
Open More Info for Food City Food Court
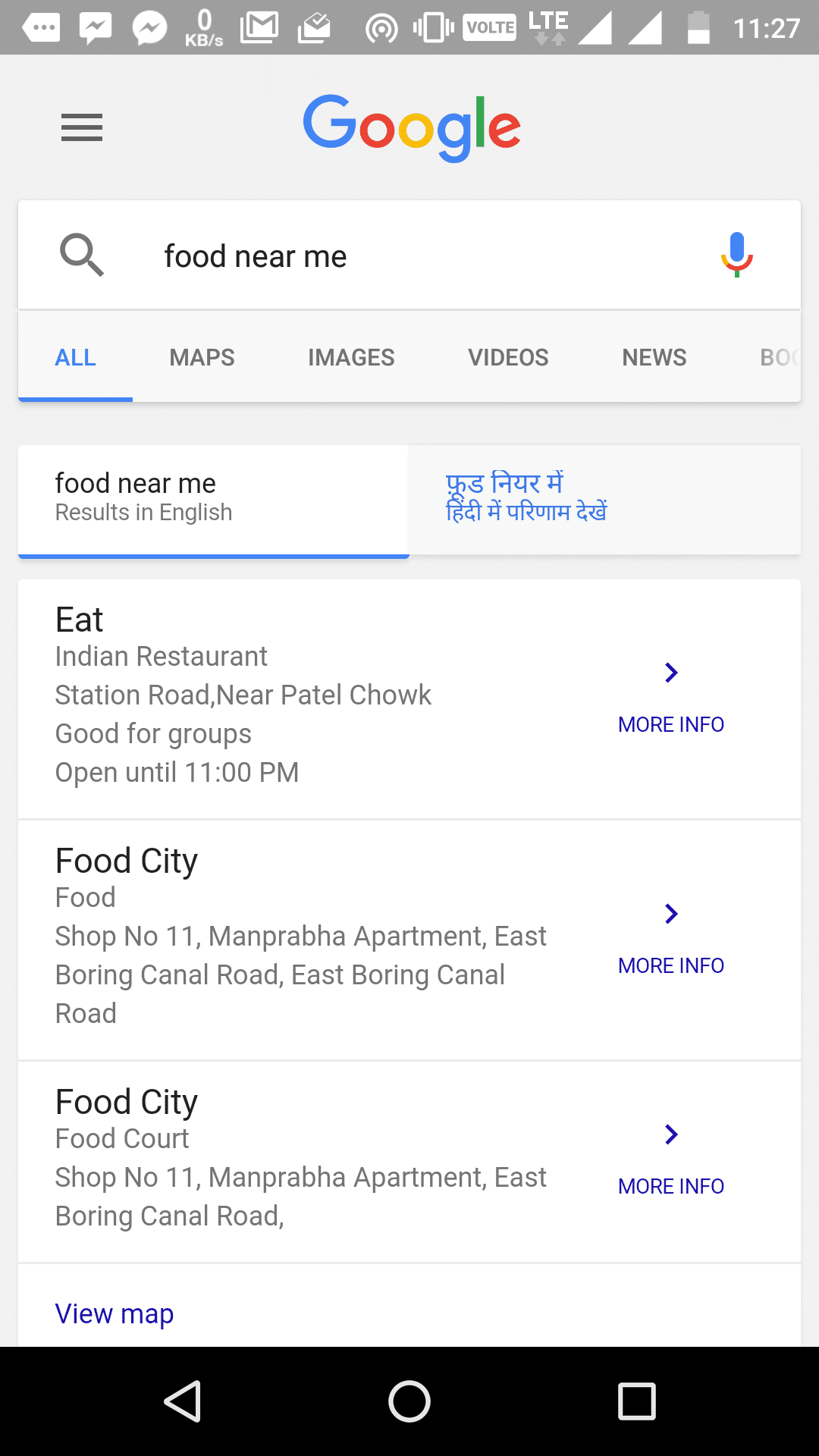click(671, 1161)
